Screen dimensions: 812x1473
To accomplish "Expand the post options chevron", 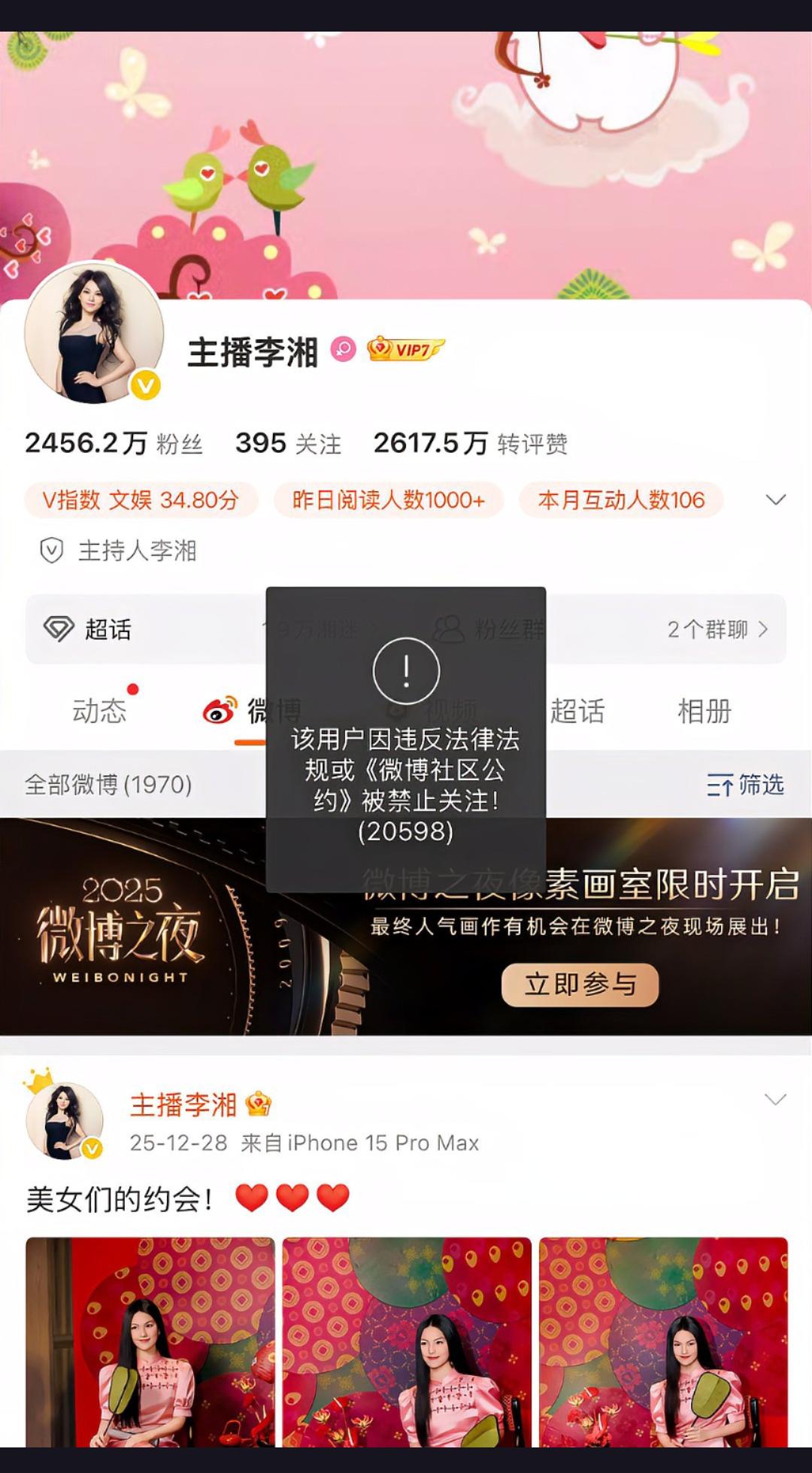I will click(775, 1099).
